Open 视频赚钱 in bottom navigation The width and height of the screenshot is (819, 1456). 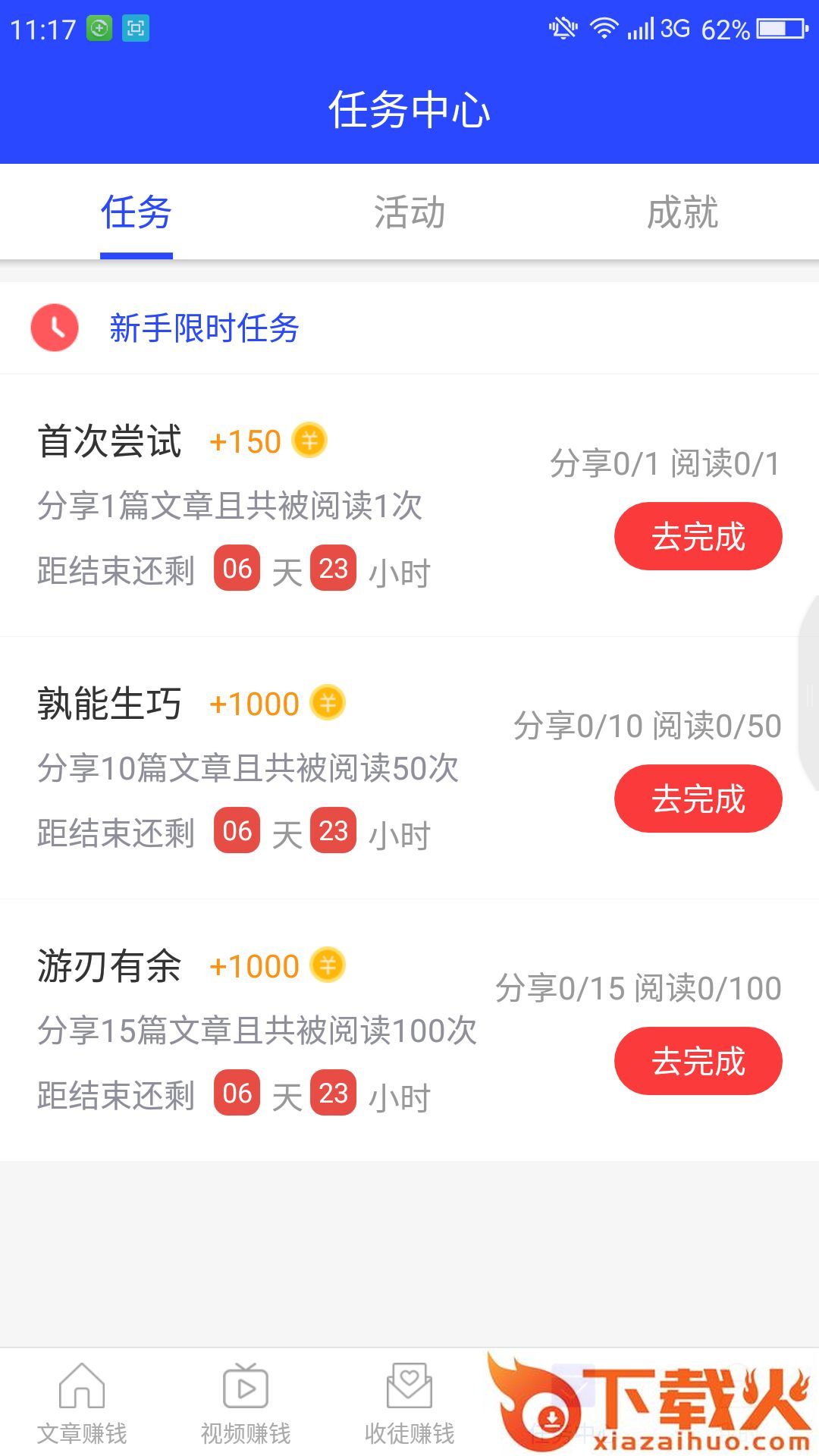[x=246, y=1403]
